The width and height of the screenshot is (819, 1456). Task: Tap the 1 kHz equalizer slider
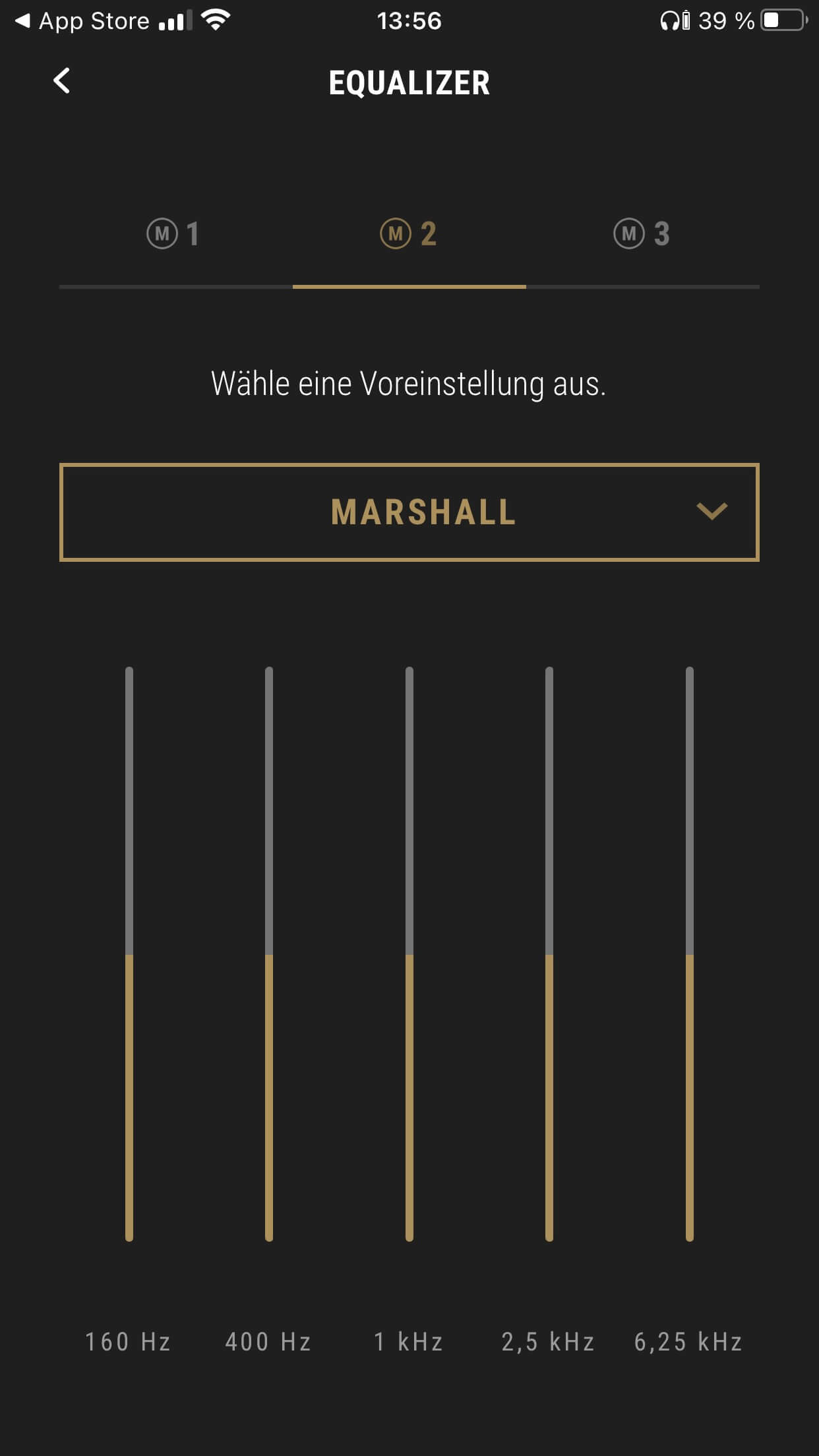[409, 954]
